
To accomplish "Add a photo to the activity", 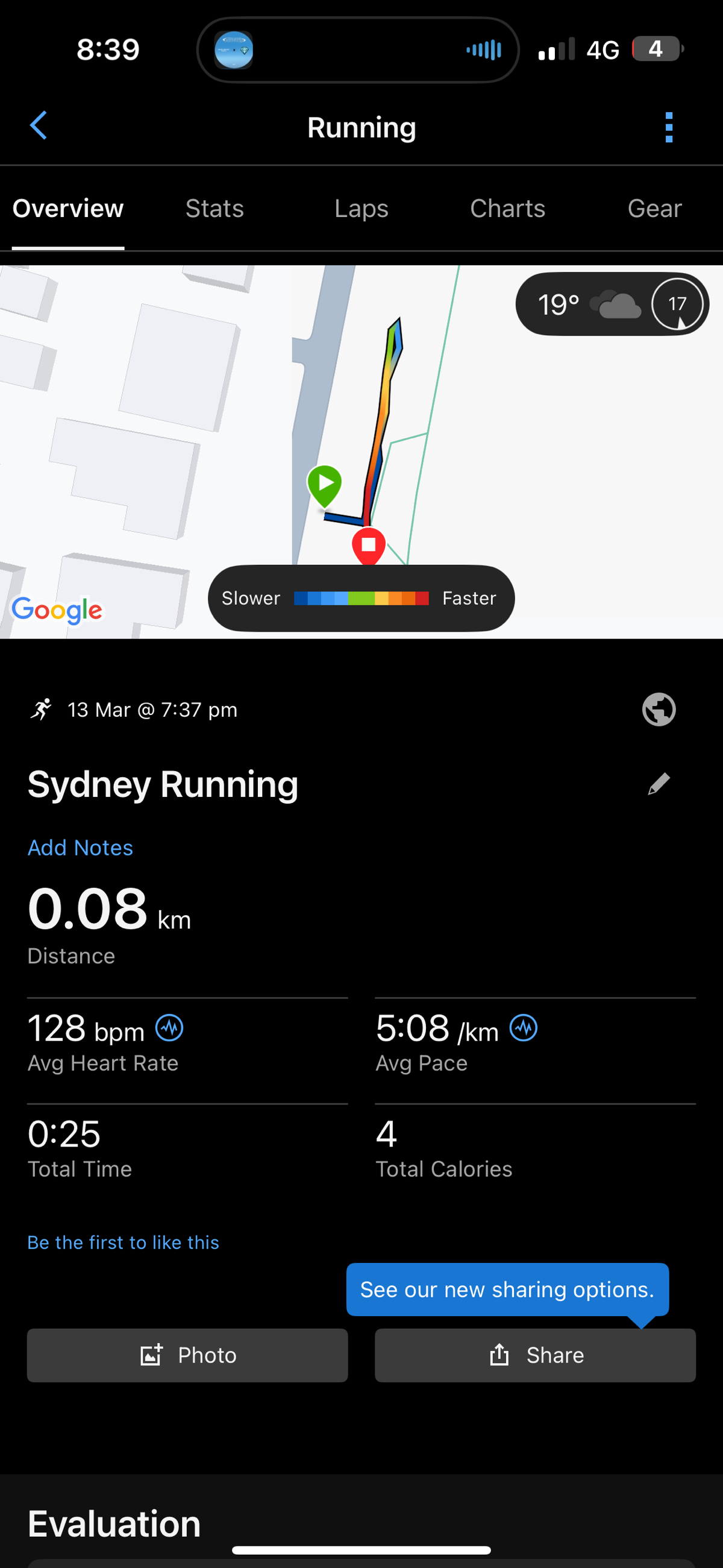I will 187,1356.
